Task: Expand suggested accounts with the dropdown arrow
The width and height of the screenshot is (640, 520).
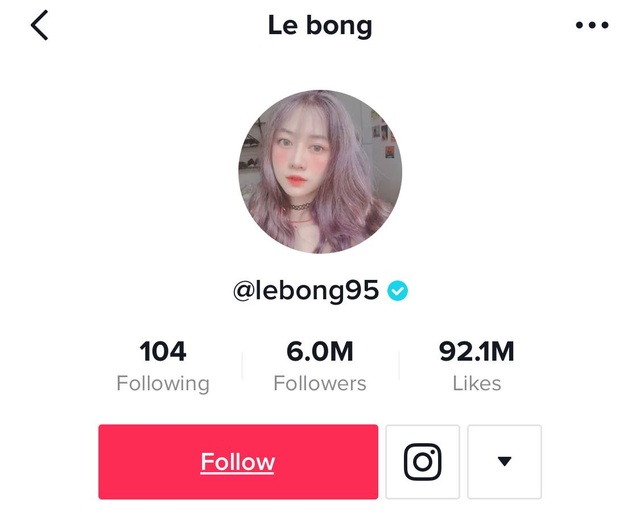Action: (x=505, y=462)
